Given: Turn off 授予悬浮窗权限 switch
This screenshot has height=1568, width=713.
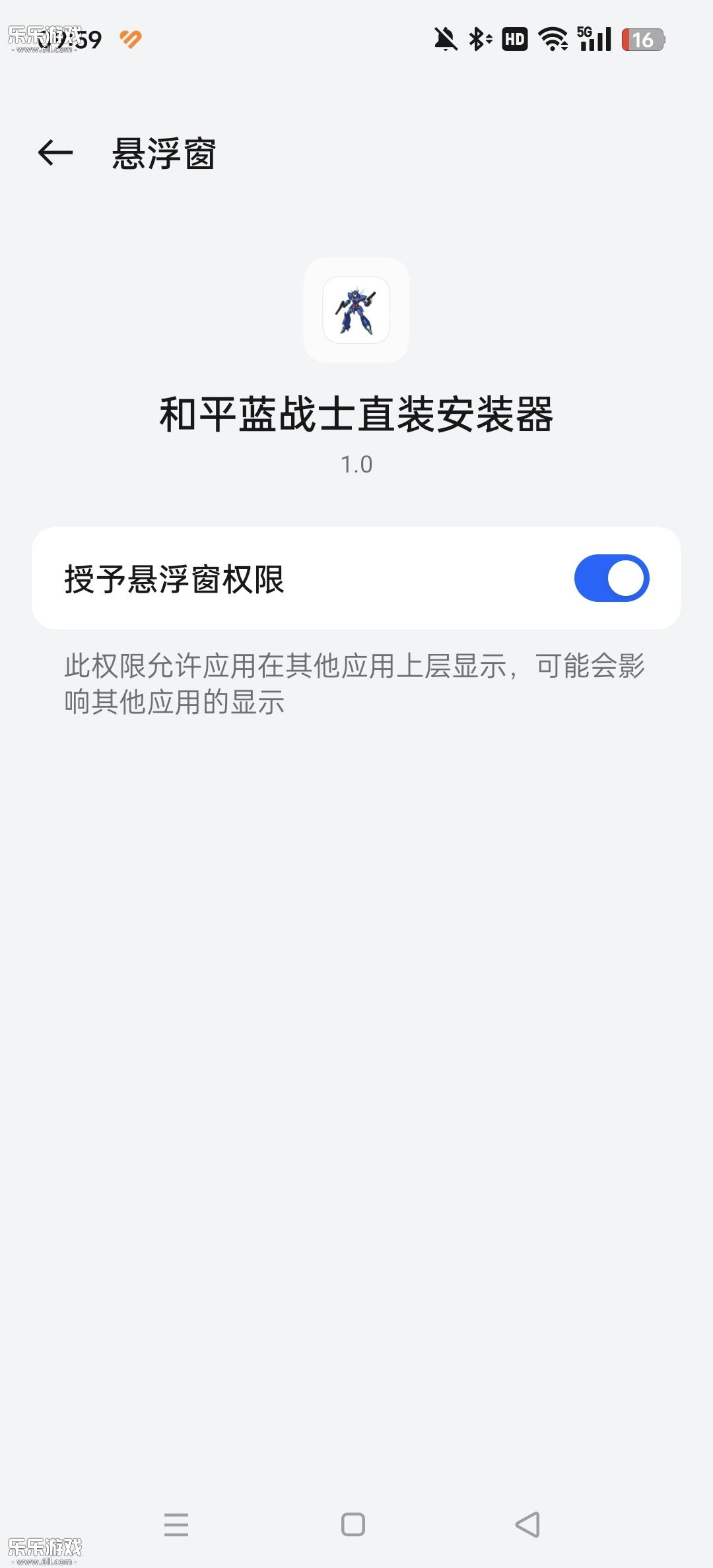Looking at the screenshot, I should 611,578.
